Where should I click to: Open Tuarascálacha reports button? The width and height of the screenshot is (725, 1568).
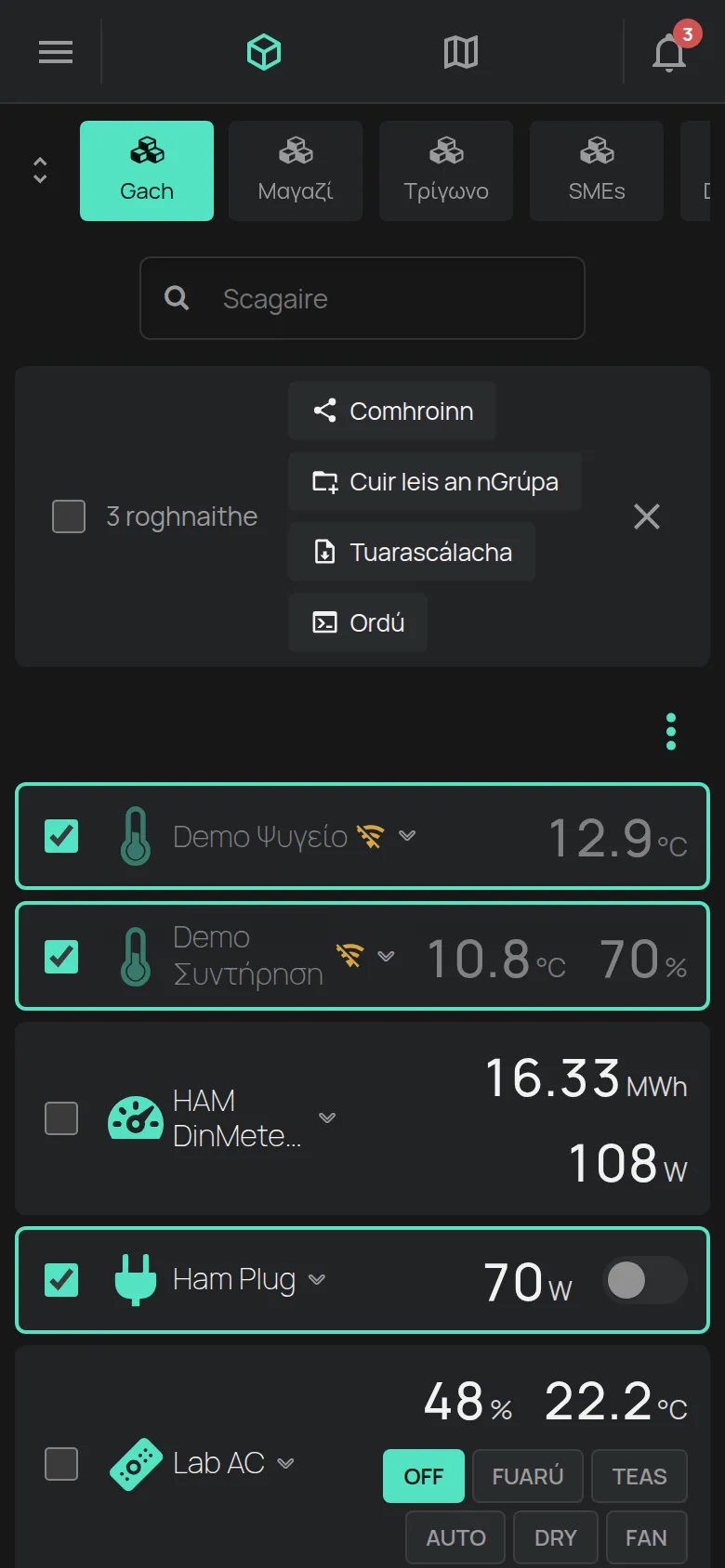[x=412, y=552]
